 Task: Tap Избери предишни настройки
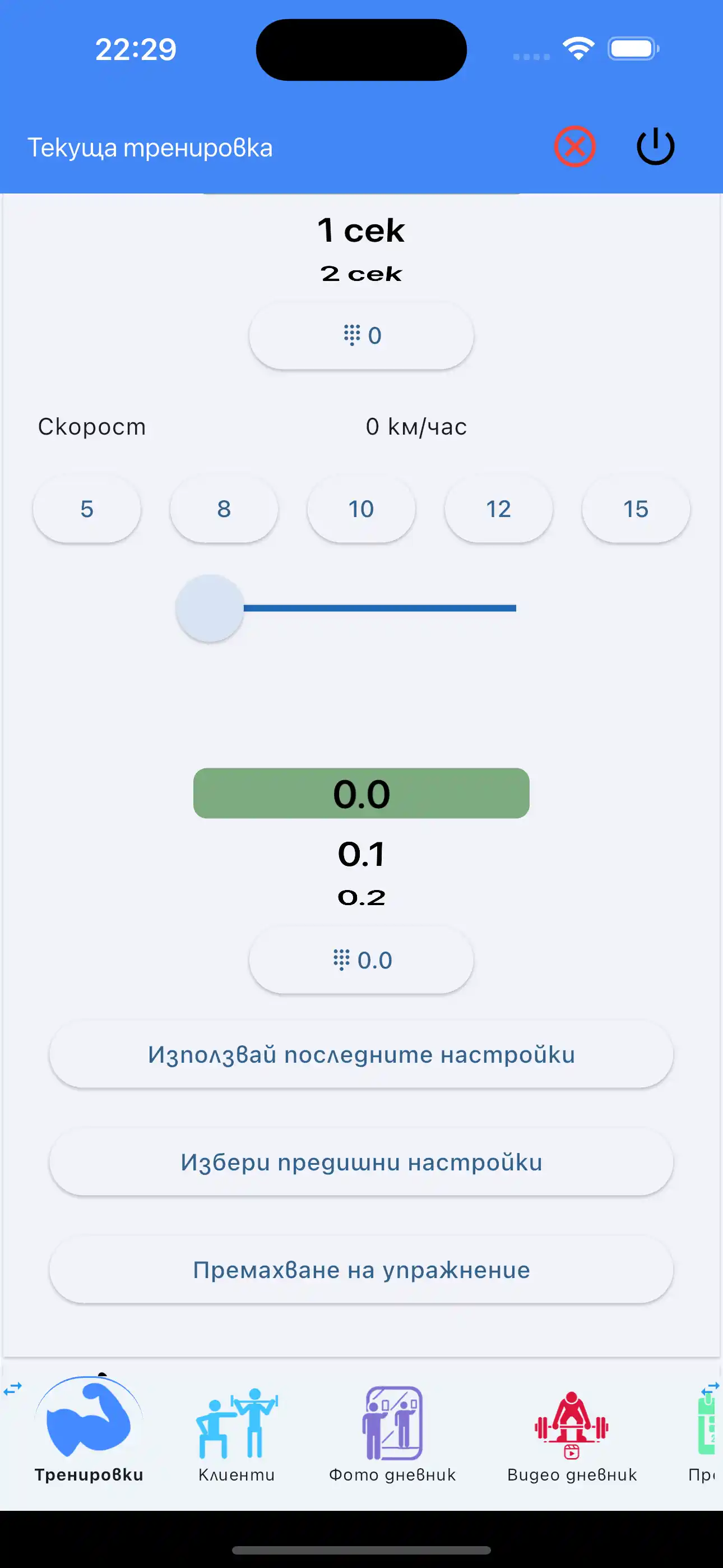pos(361,1161)
